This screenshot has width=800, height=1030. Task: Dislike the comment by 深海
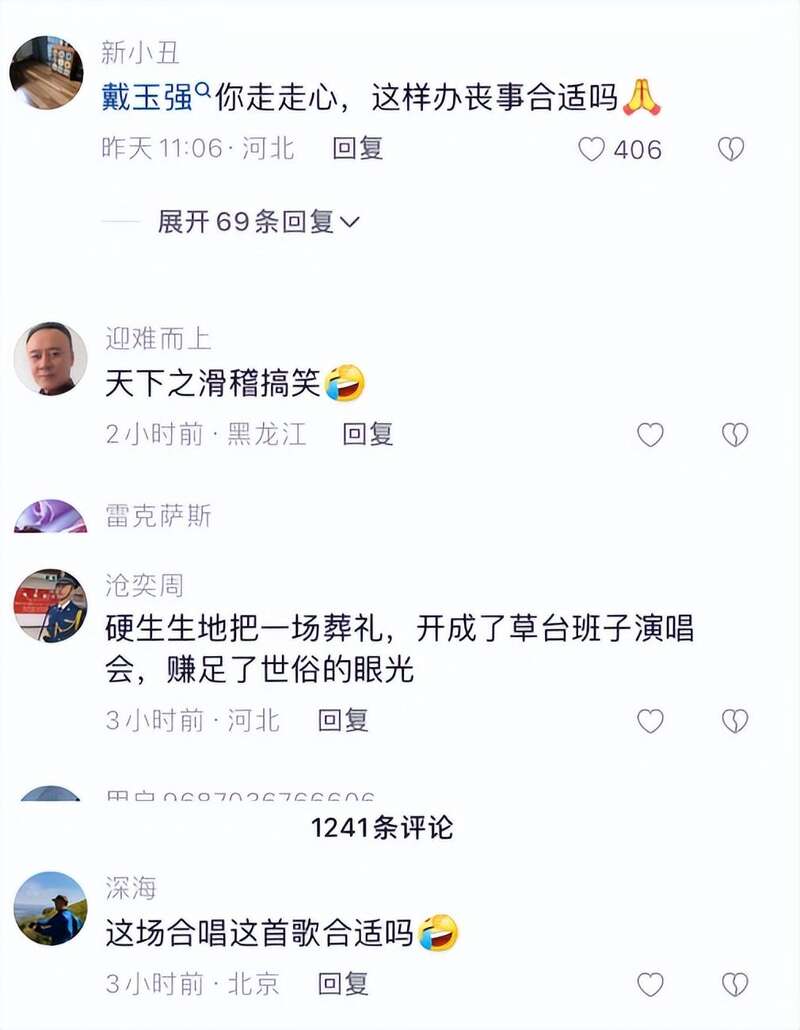pyautogui.click(x=735, y=984)
